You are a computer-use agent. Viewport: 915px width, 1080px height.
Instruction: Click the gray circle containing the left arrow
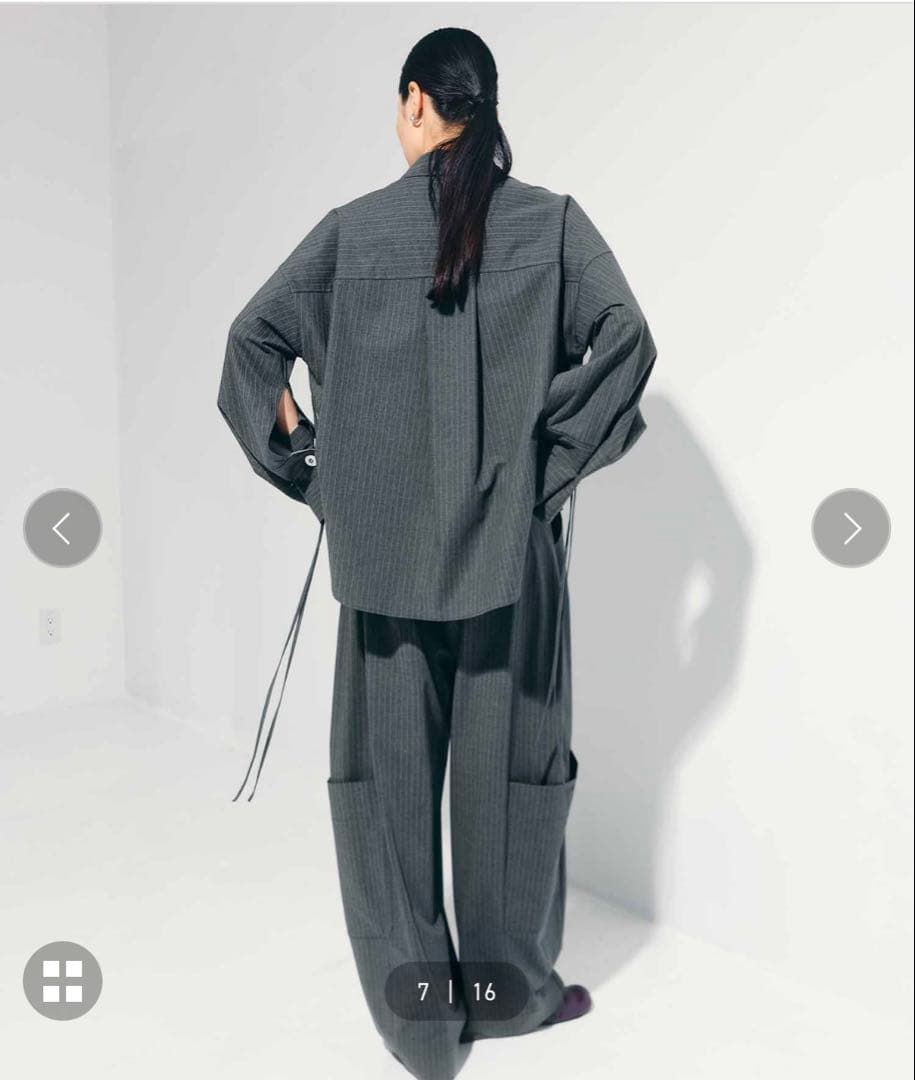pos(64,530)
